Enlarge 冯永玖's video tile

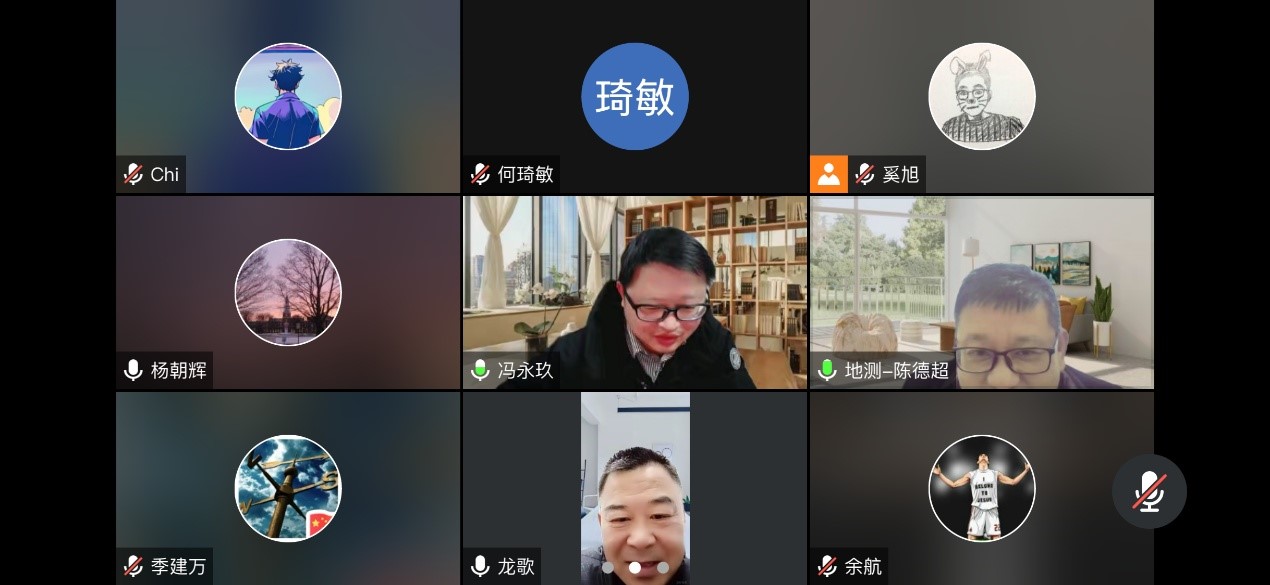point(634,292)
